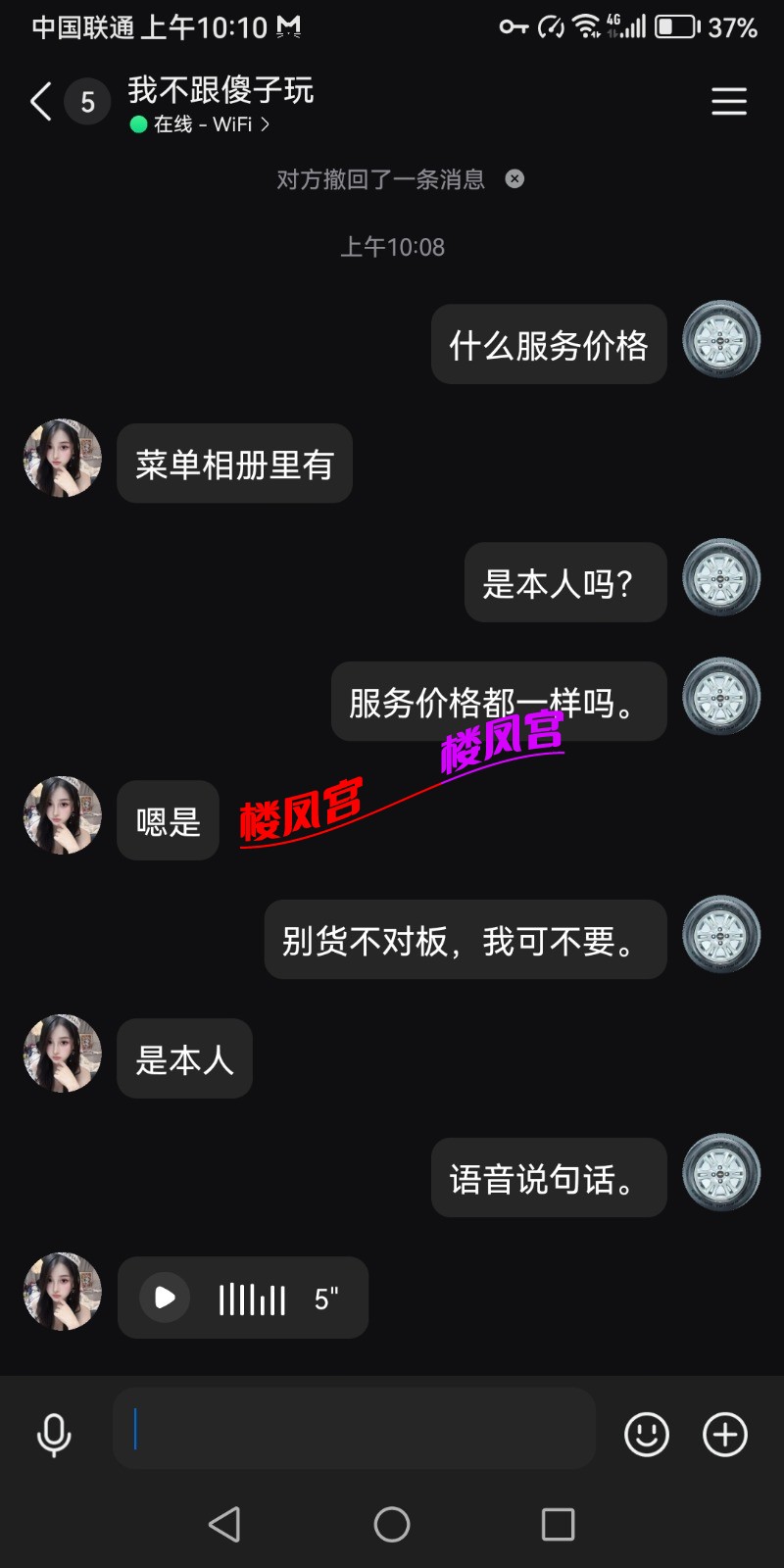Tap the plus icon to attach content
Viewport: 784px width, 1568px height.
tap(724, 1433)
